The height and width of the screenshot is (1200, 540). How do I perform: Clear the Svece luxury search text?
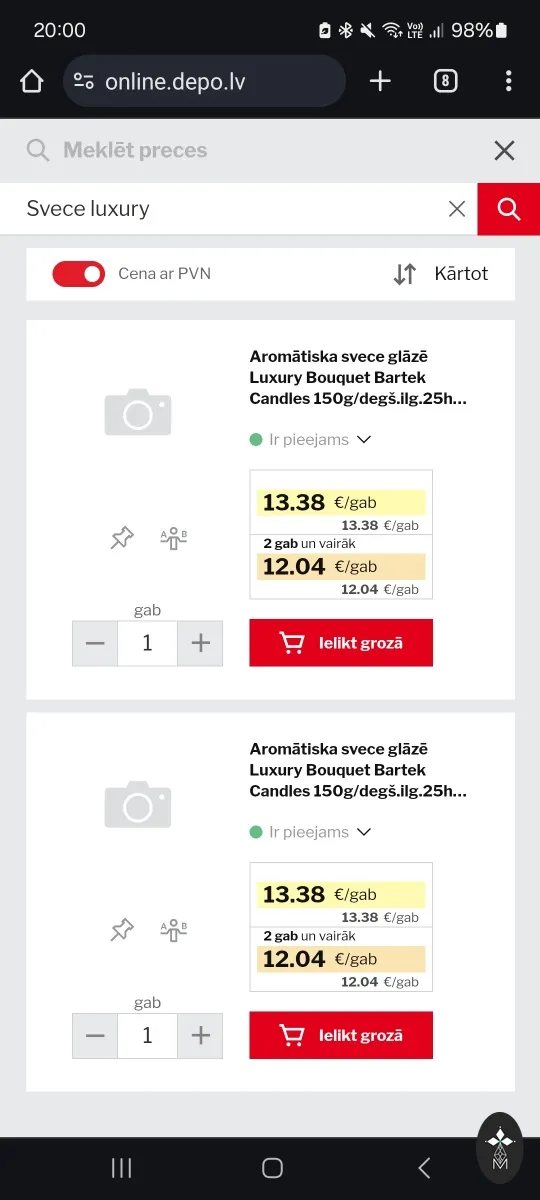point(457,209)
